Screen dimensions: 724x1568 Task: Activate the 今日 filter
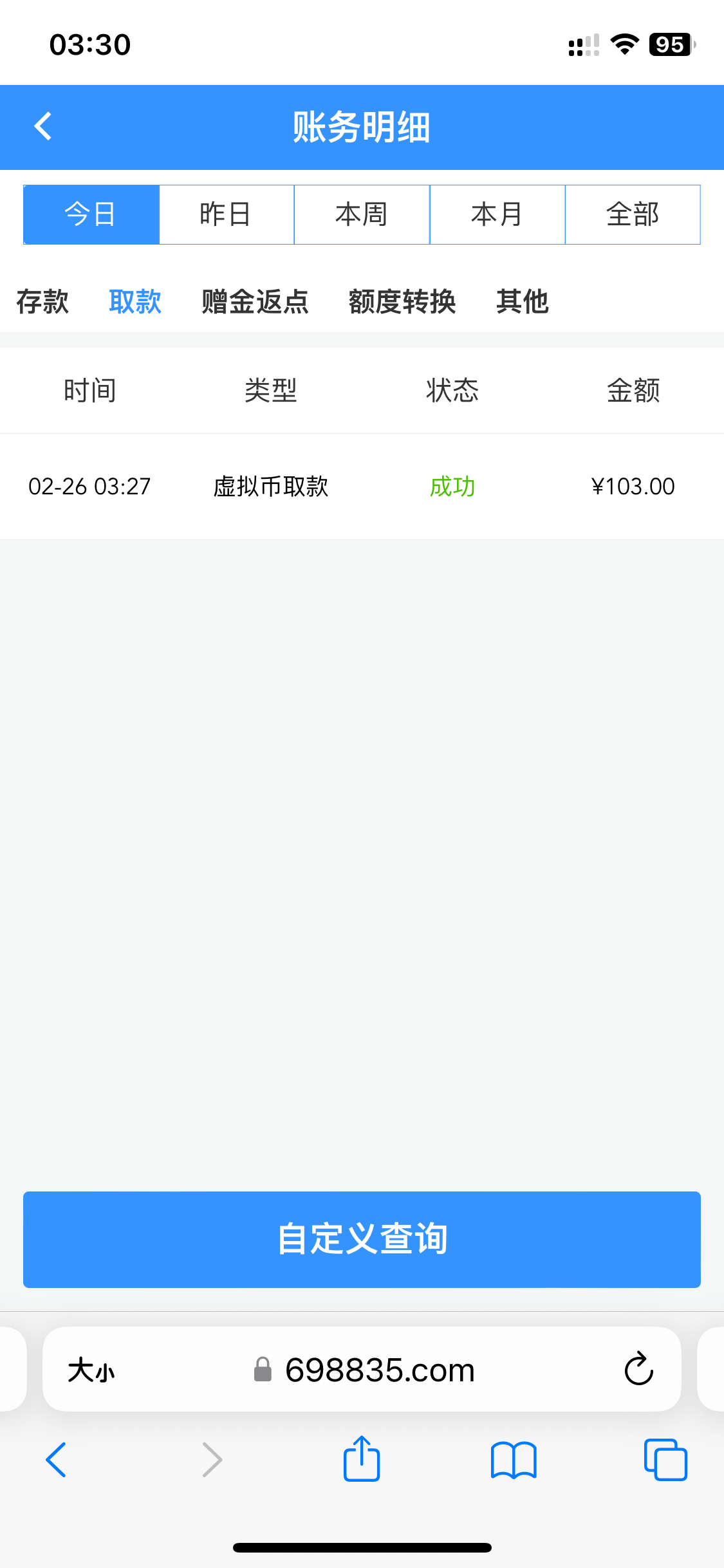[90, 214]
